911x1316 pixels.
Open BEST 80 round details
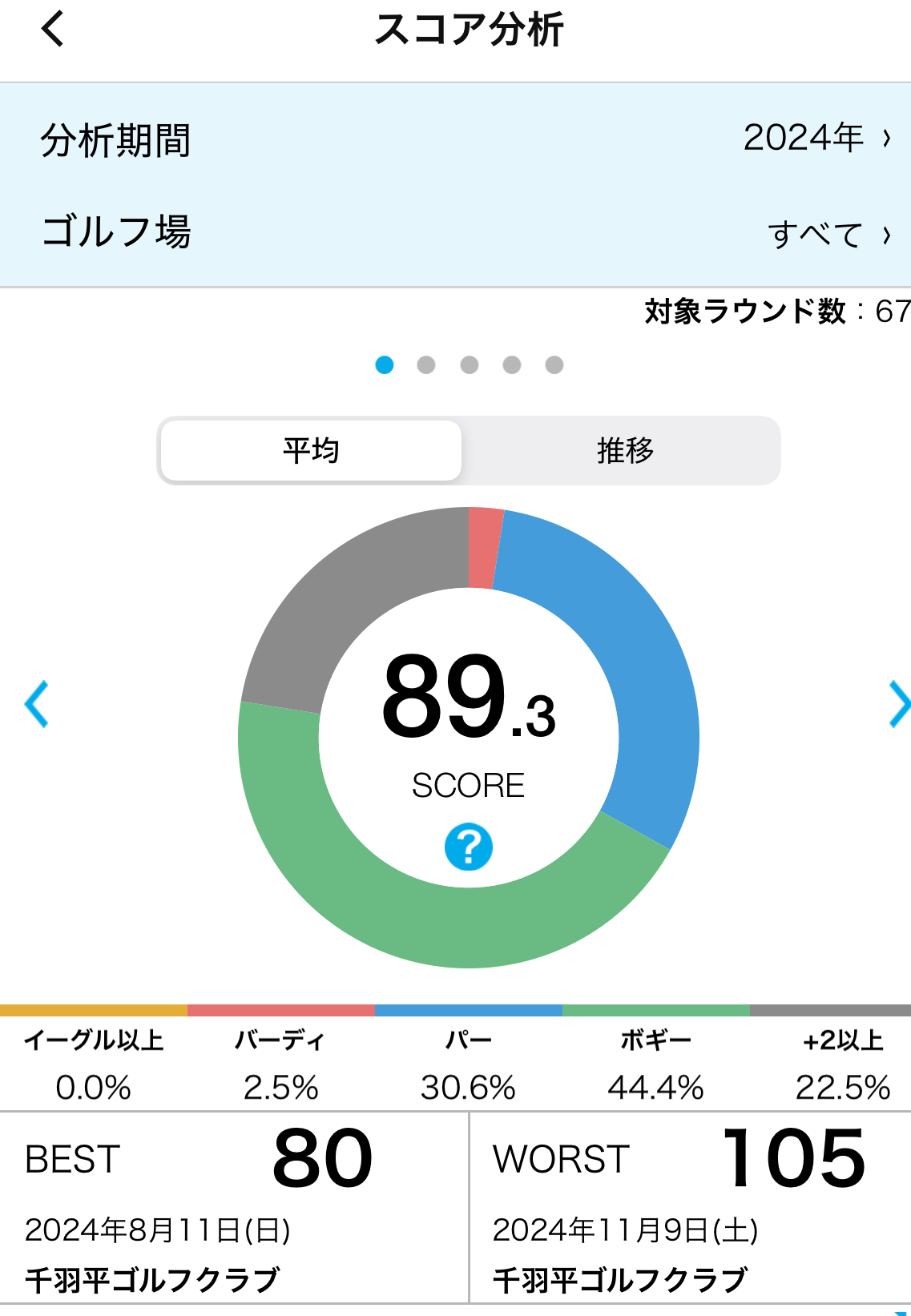232,1207
